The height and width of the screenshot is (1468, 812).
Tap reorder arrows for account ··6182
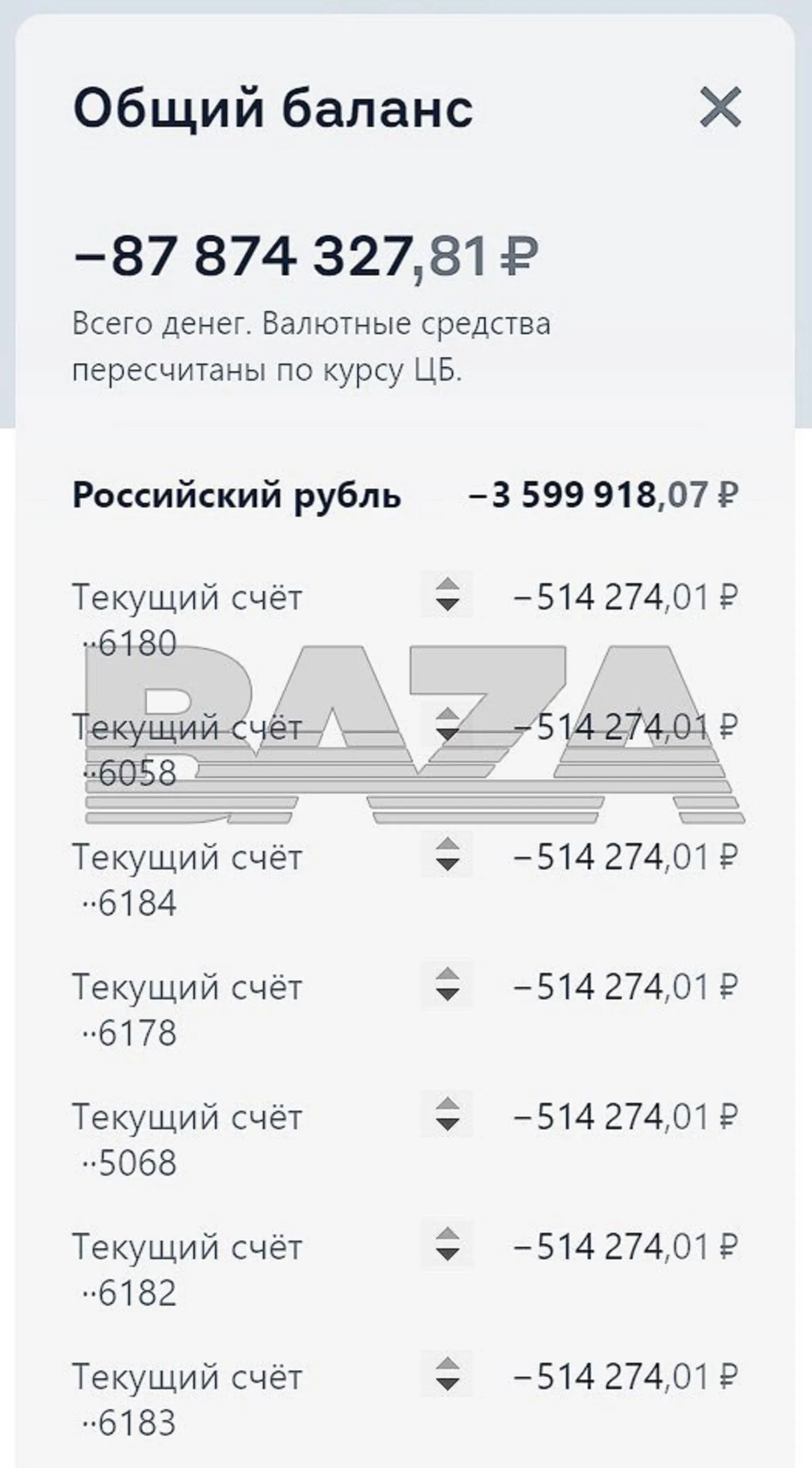(448, 1244)
